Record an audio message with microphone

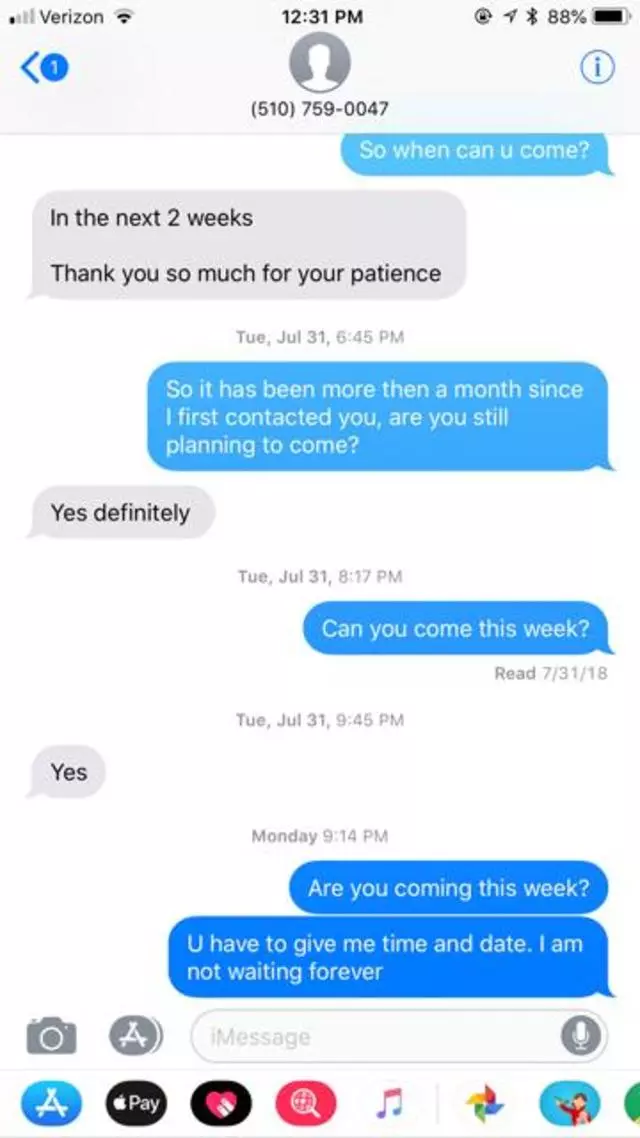579,1036
